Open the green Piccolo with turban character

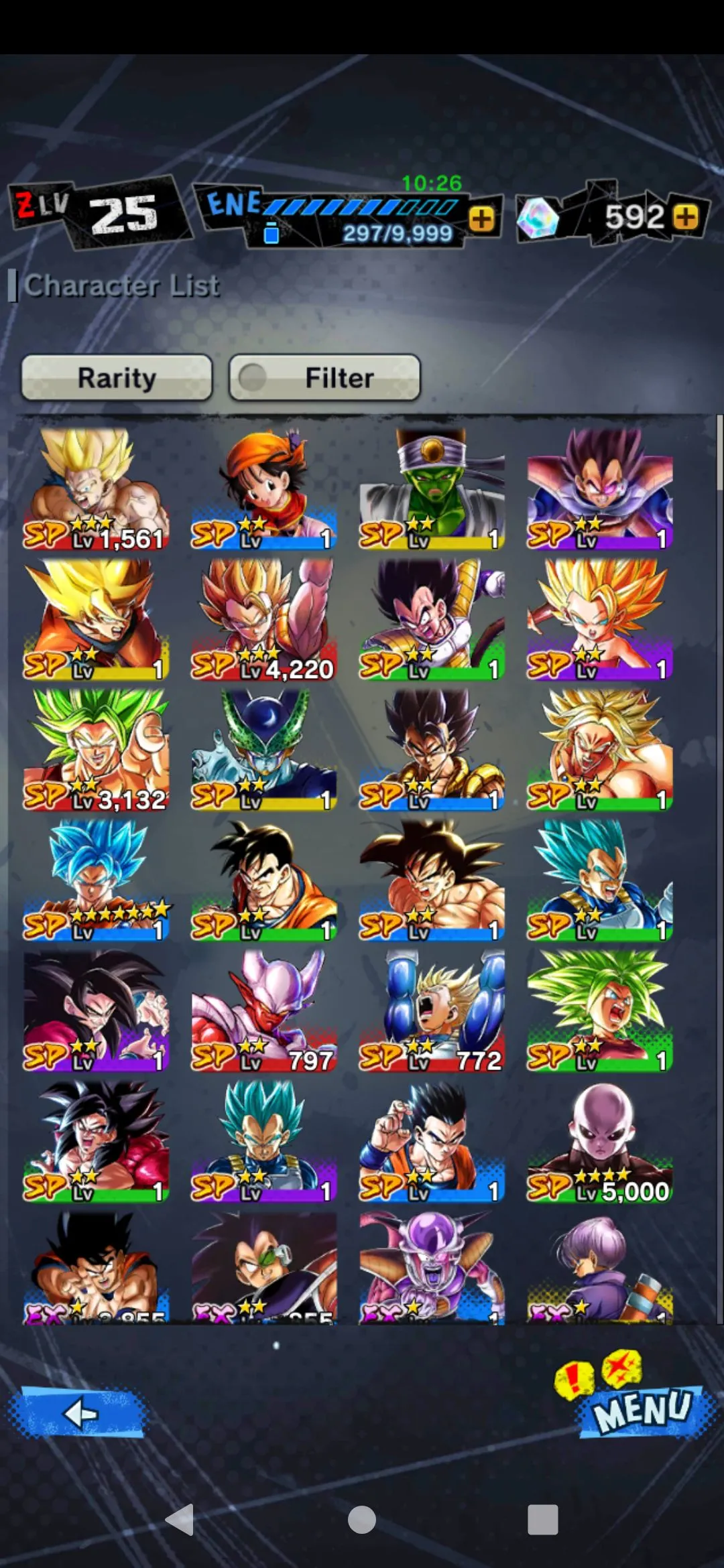click(432, 489)
